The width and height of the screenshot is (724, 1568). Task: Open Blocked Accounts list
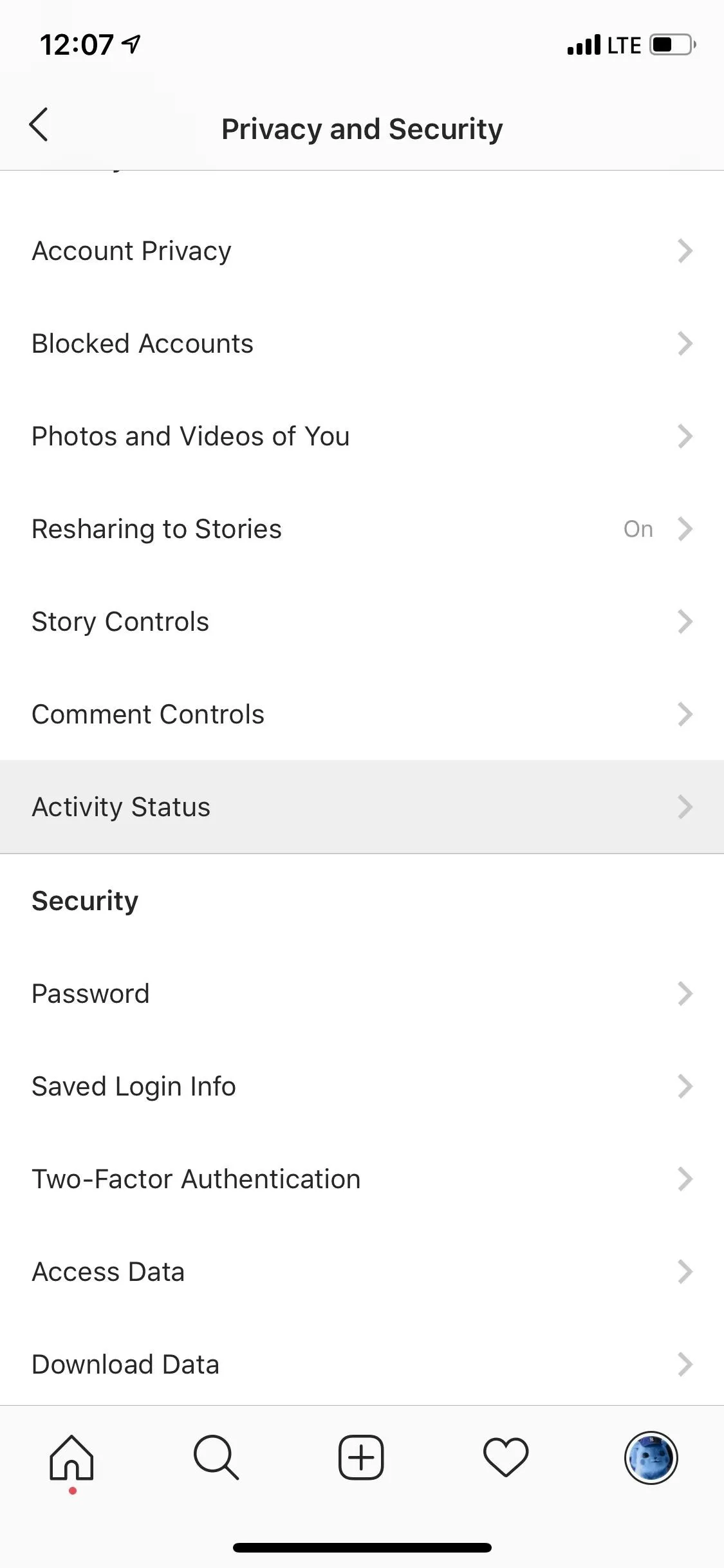362,344
